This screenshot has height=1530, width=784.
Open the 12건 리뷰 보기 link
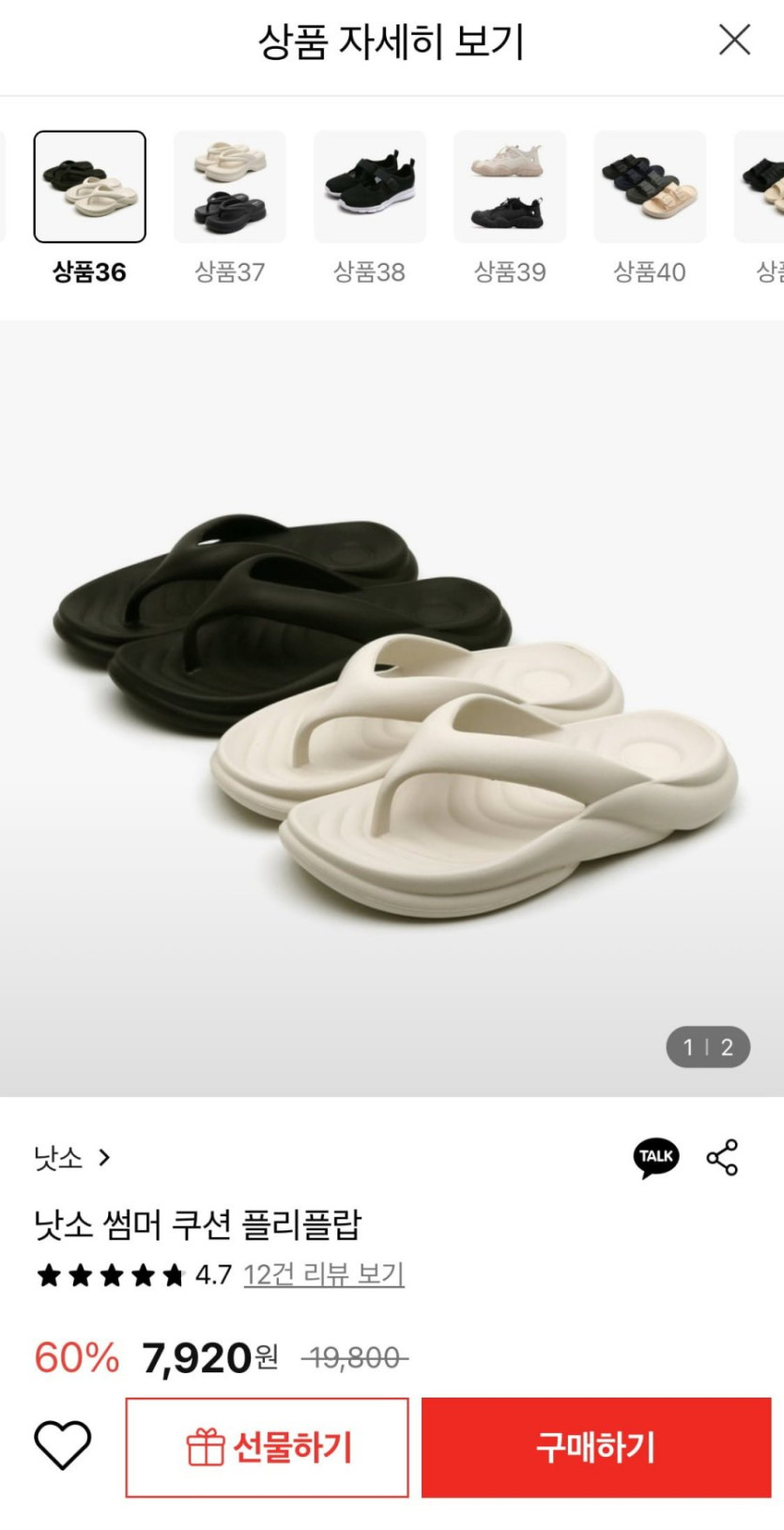click(x=324, y=1275)
